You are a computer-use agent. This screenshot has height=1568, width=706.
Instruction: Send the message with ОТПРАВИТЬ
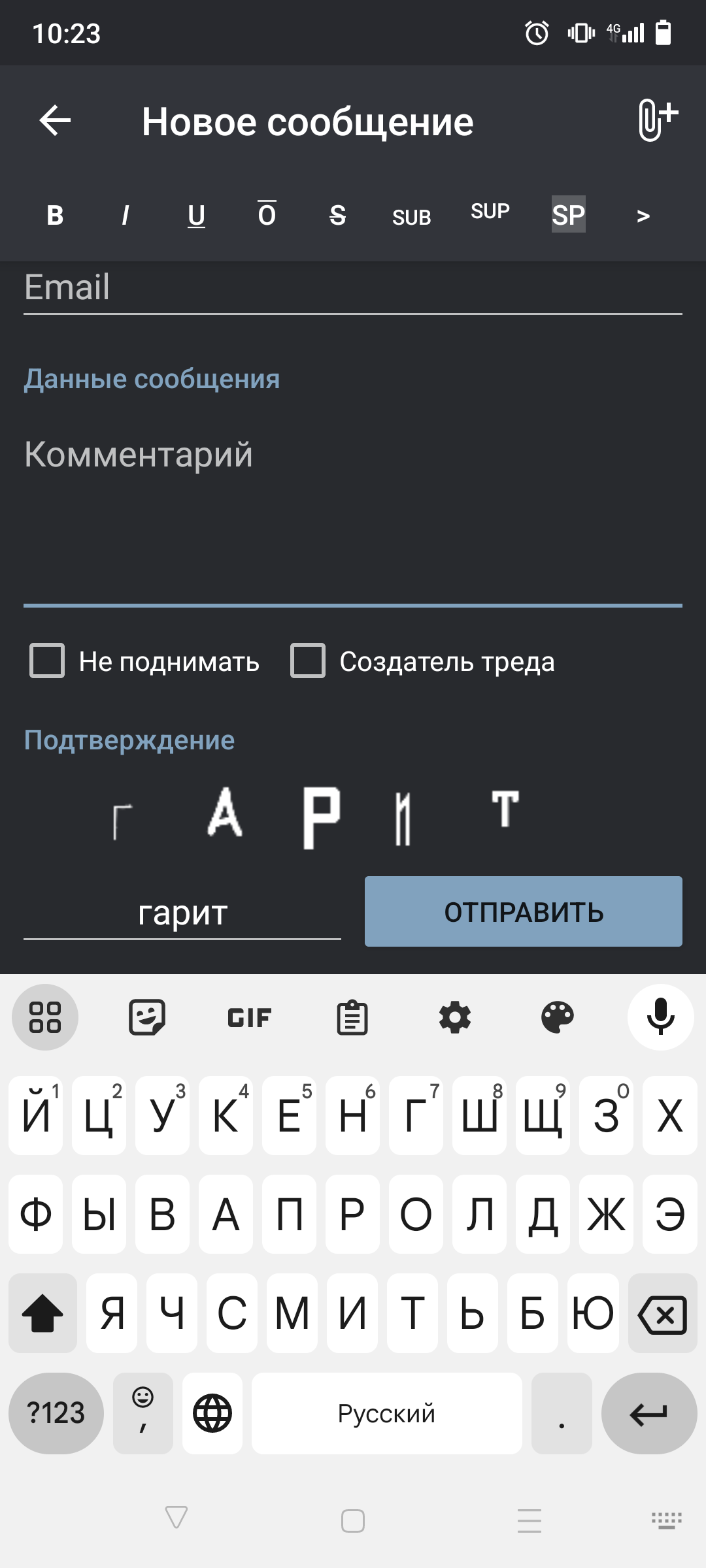tap(523, 911)
